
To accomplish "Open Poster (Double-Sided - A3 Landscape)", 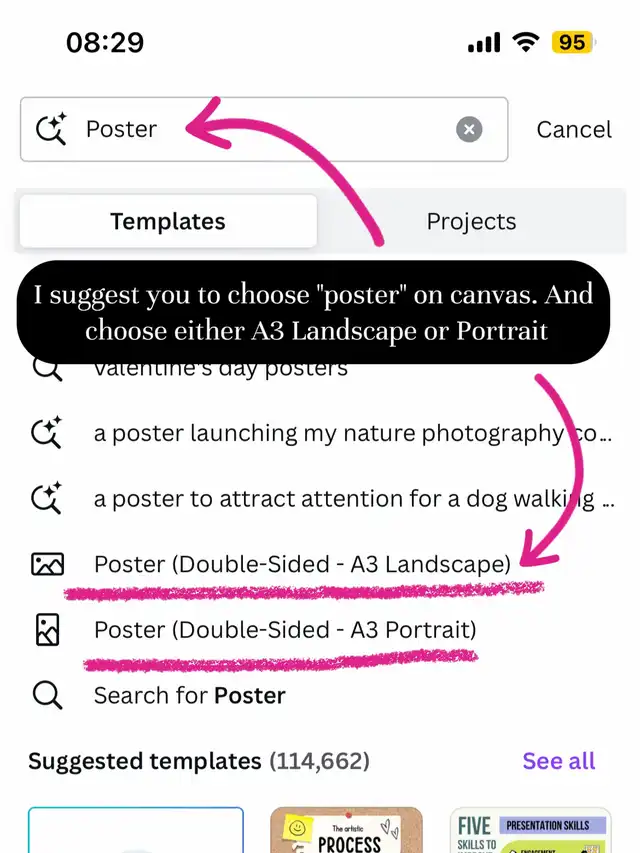I will click(x=302, y=564).
